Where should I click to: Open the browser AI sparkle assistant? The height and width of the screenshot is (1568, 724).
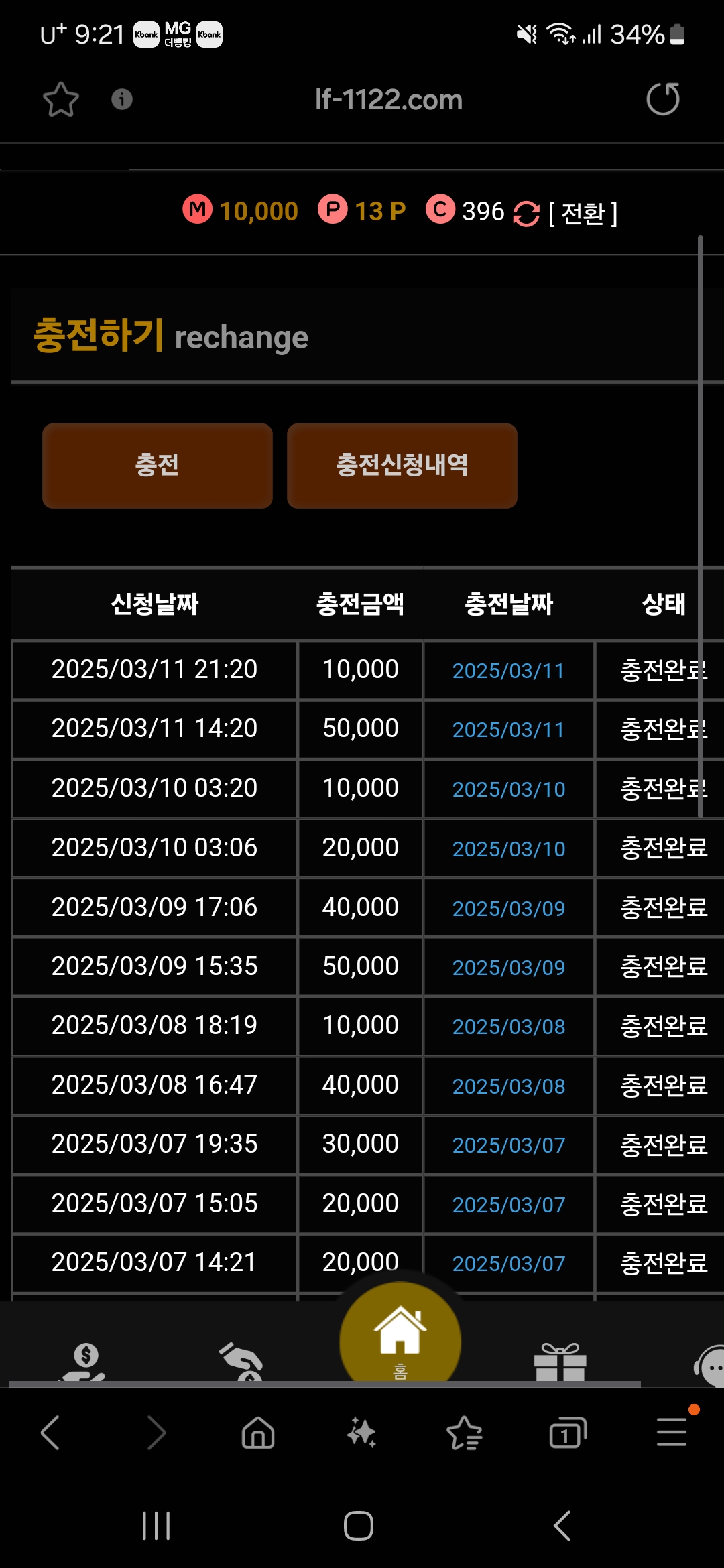point(361,1433)
